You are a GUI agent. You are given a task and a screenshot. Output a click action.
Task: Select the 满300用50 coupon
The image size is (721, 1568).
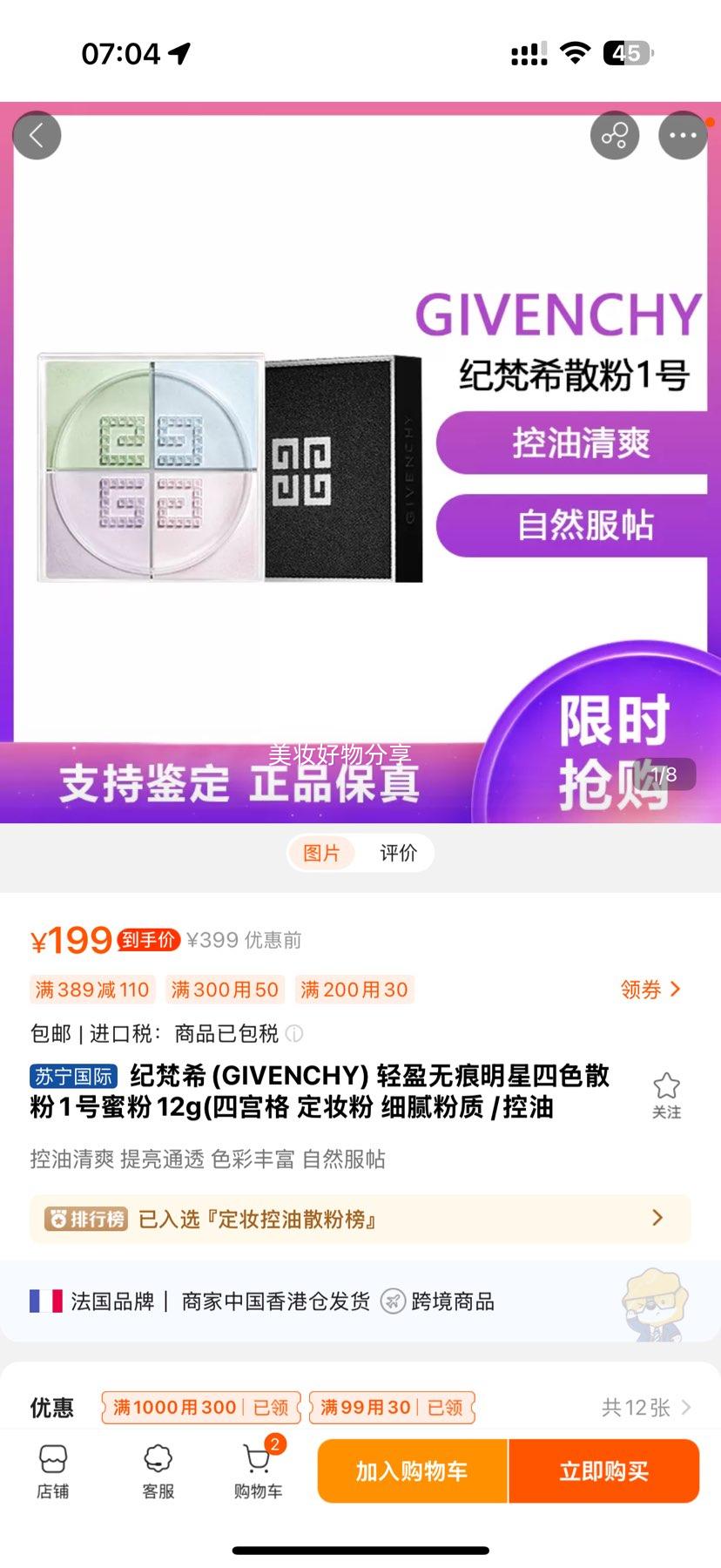(x=225, y=990)
